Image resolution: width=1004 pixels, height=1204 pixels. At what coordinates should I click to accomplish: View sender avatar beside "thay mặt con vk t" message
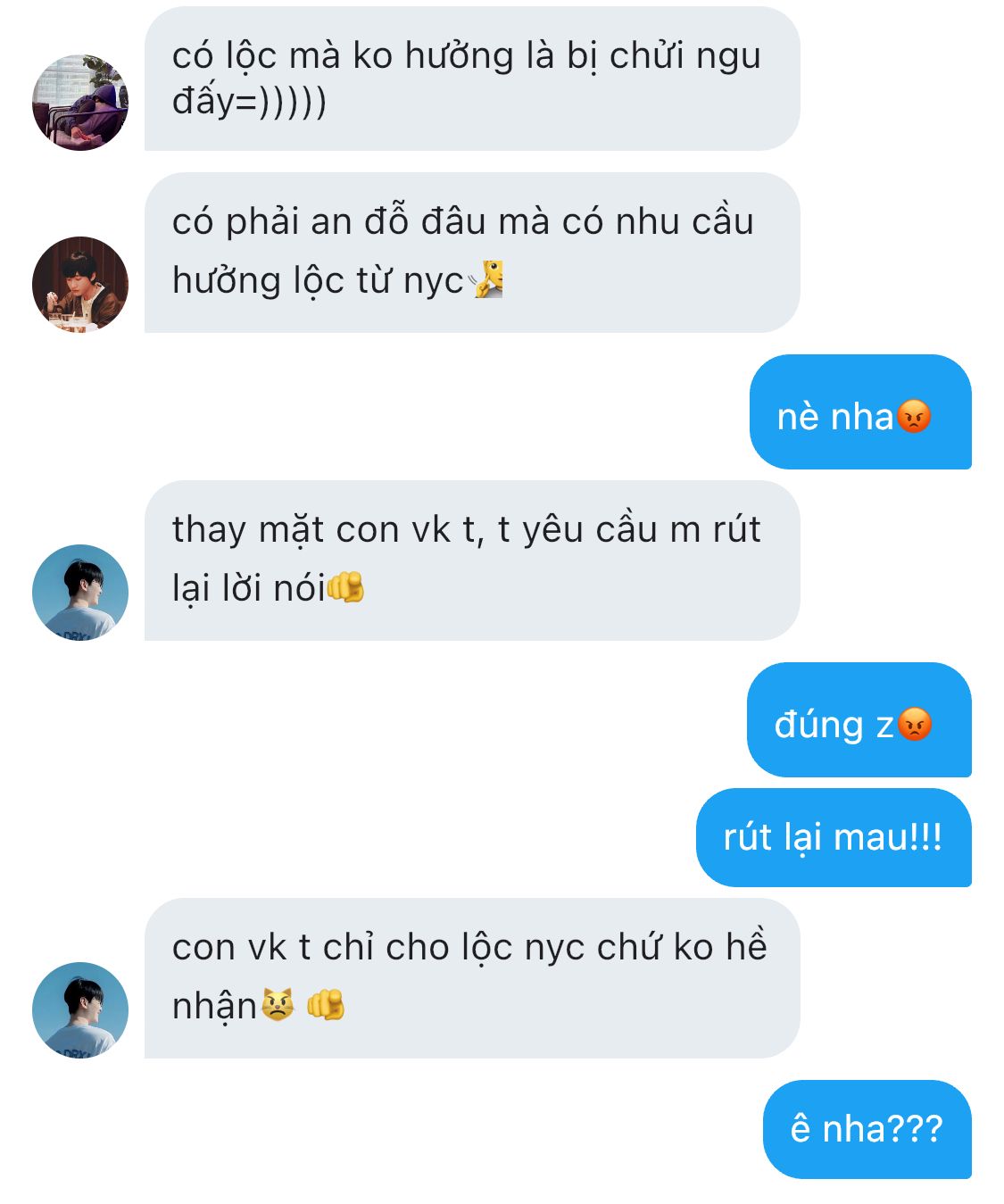80,593
